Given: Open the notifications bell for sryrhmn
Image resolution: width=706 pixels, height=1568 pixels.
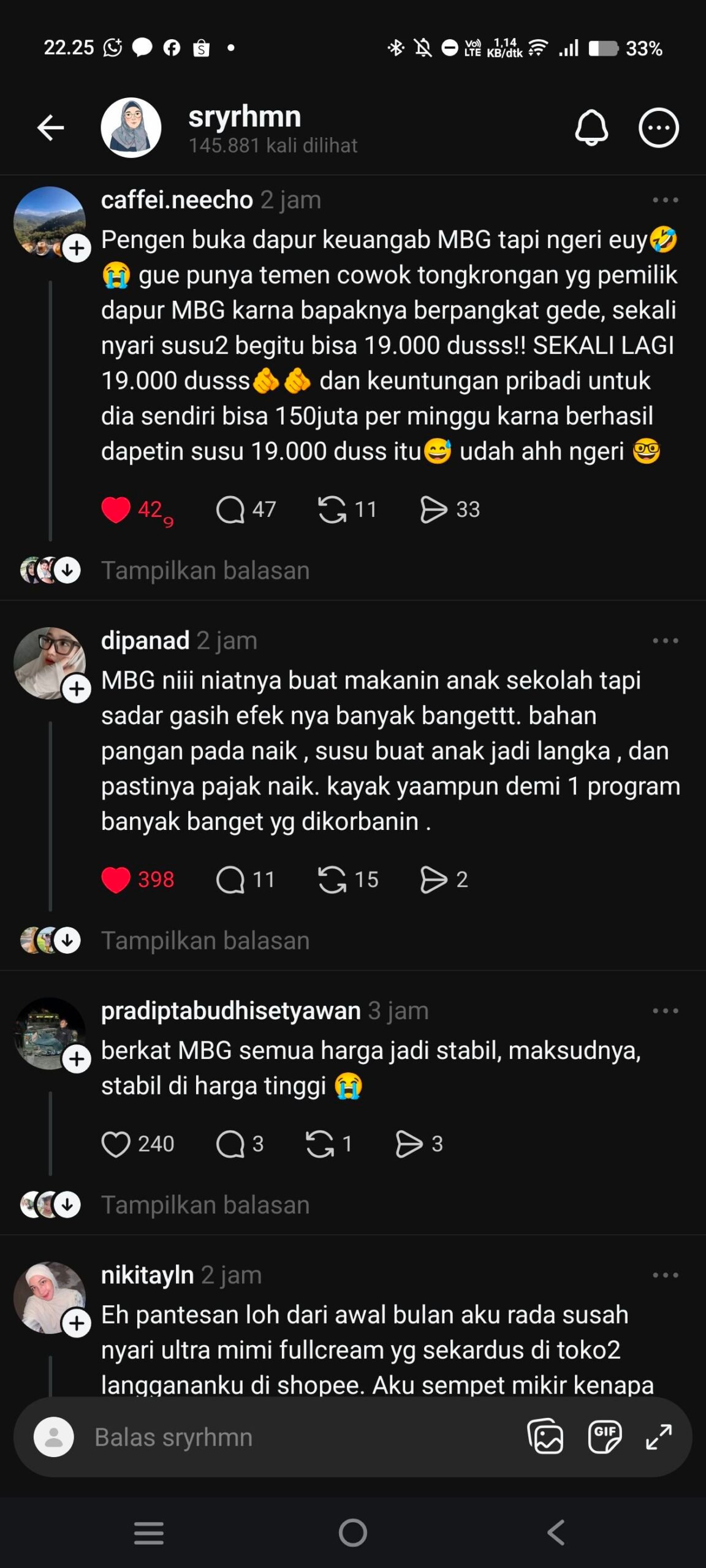Looking at the screenshot, I should click(591, 128).
